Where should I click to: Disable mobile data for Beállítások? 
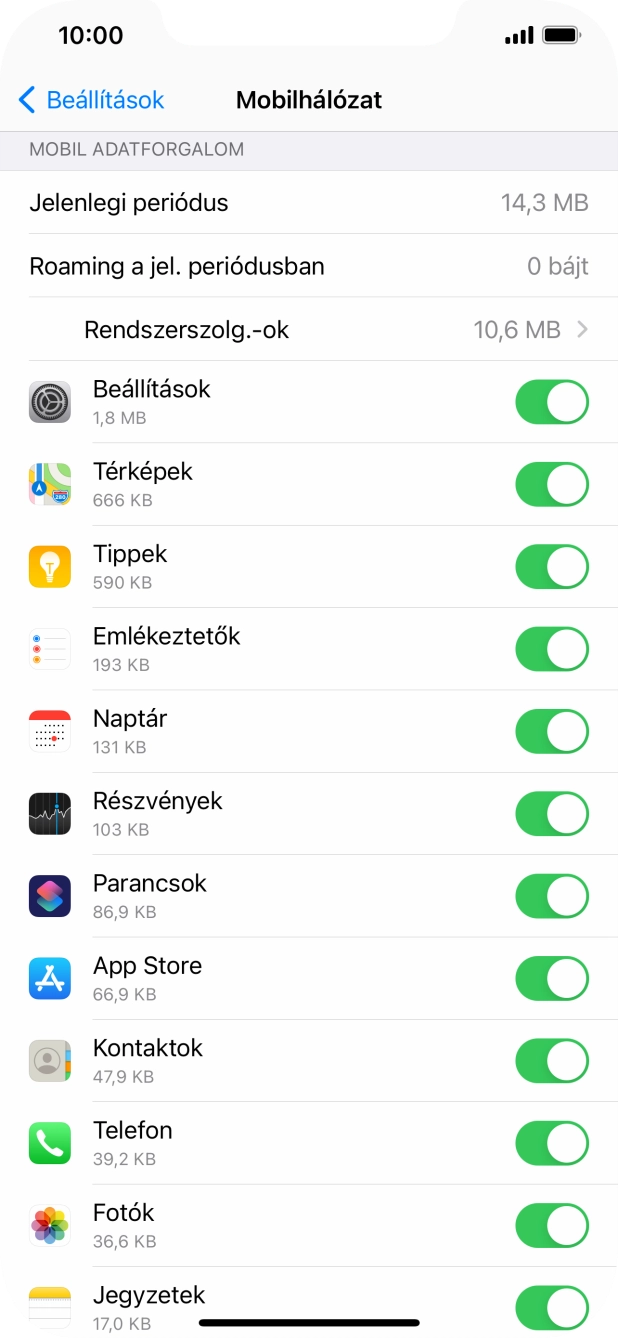click(x=551, y=402)
